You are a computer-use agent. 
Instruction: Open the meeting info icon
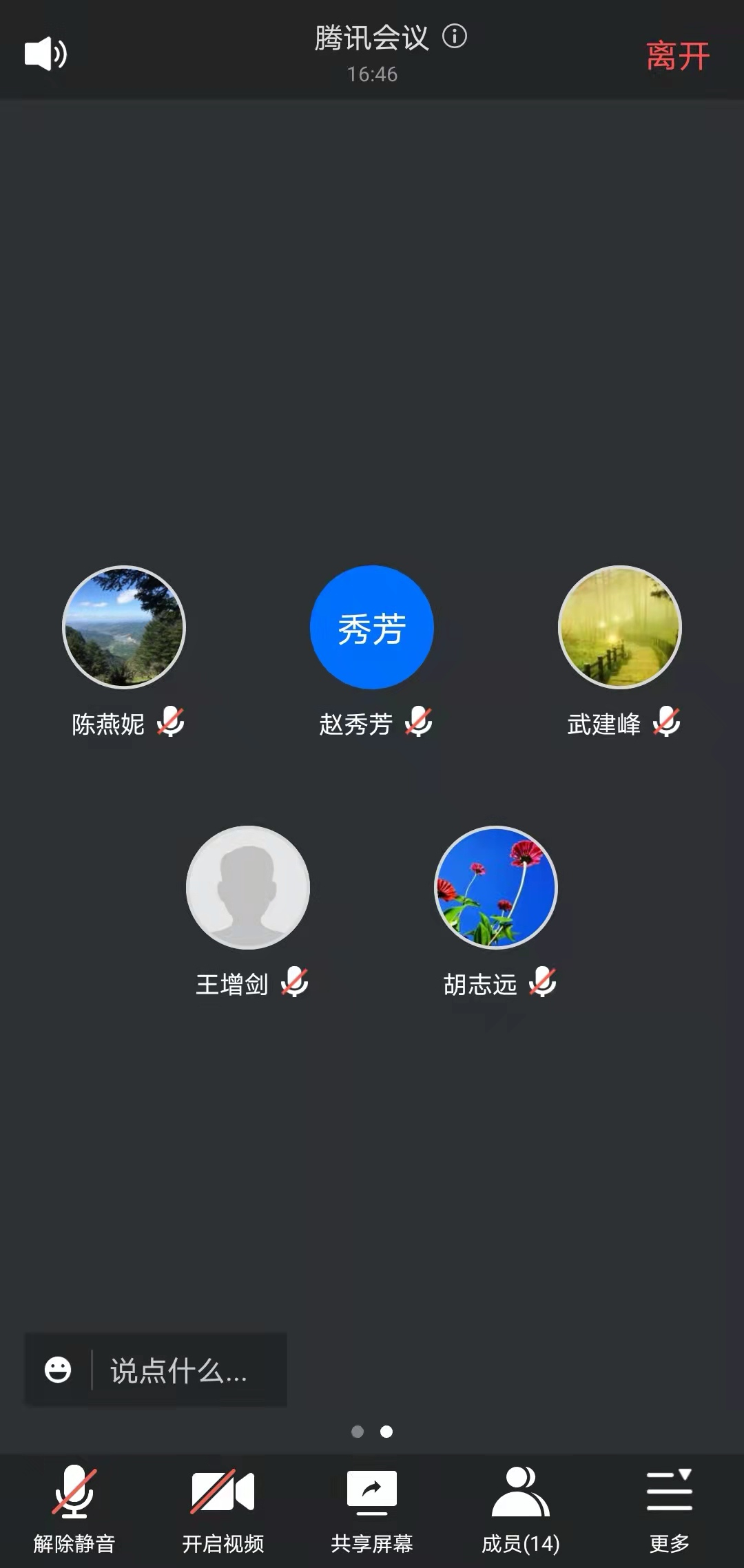(454, 36)
